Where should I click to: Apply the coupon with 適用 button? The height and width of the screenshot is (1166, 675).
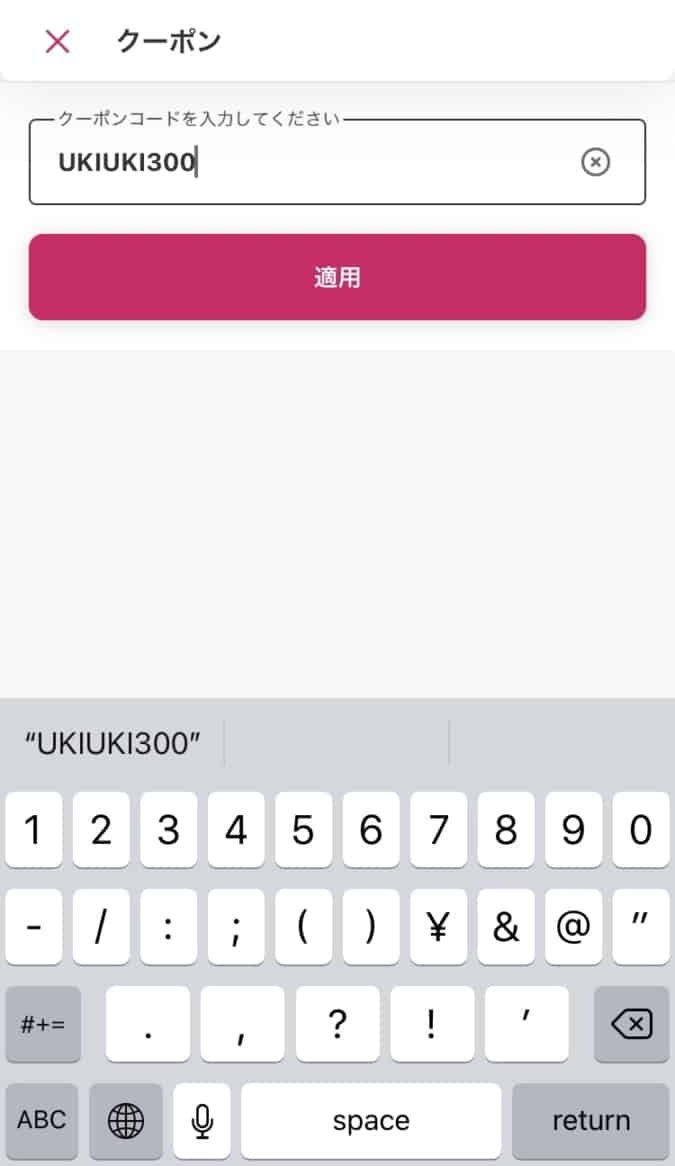(337, 277)
